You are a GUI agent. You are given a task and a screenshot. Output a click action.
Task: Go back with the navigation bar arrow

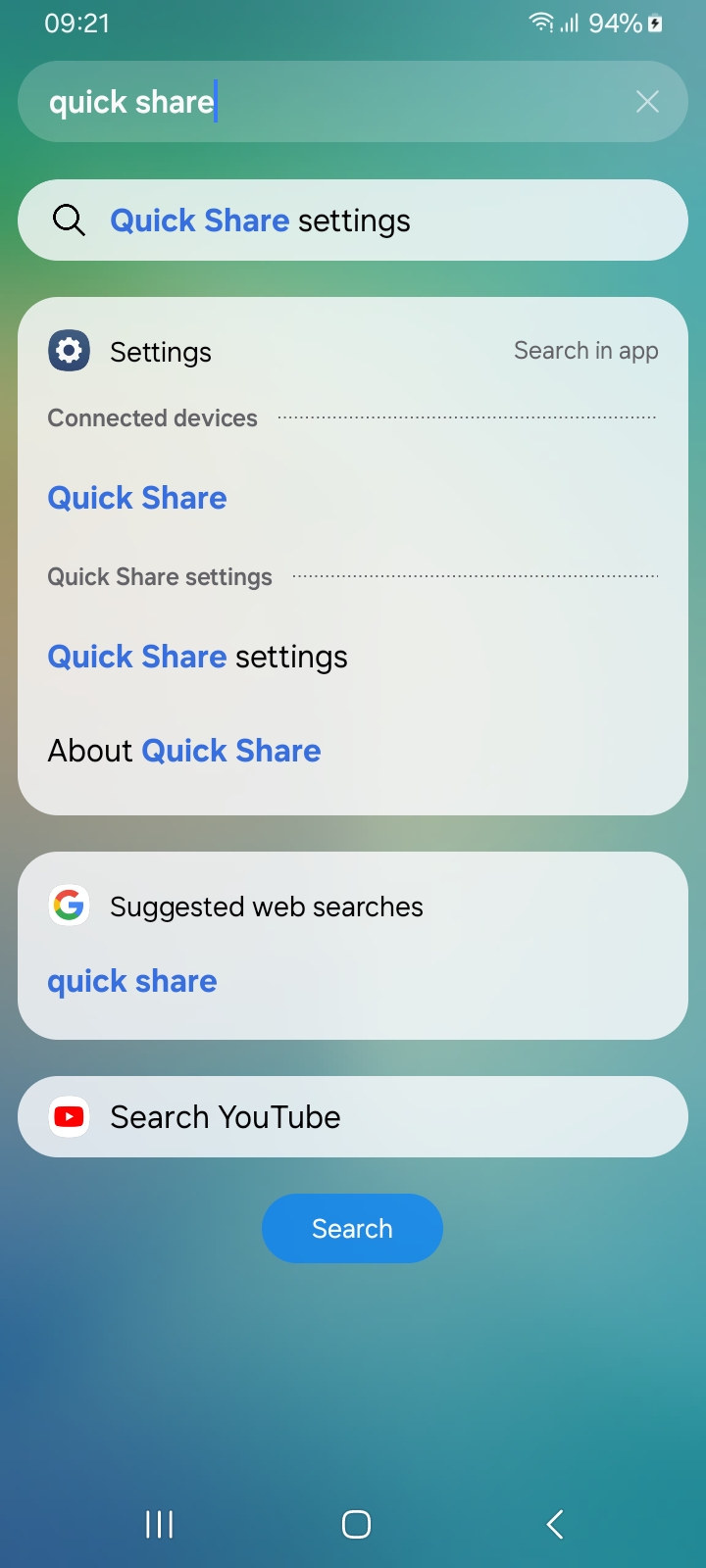coord(554,1524)
